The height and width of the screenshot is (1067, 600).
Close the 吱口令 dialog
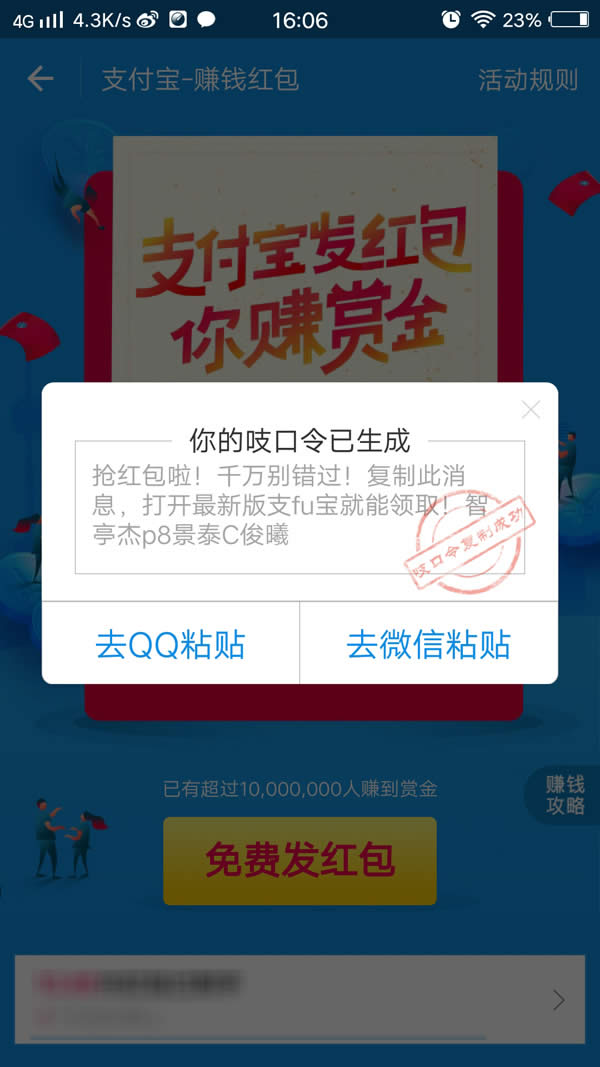[531, 409]
